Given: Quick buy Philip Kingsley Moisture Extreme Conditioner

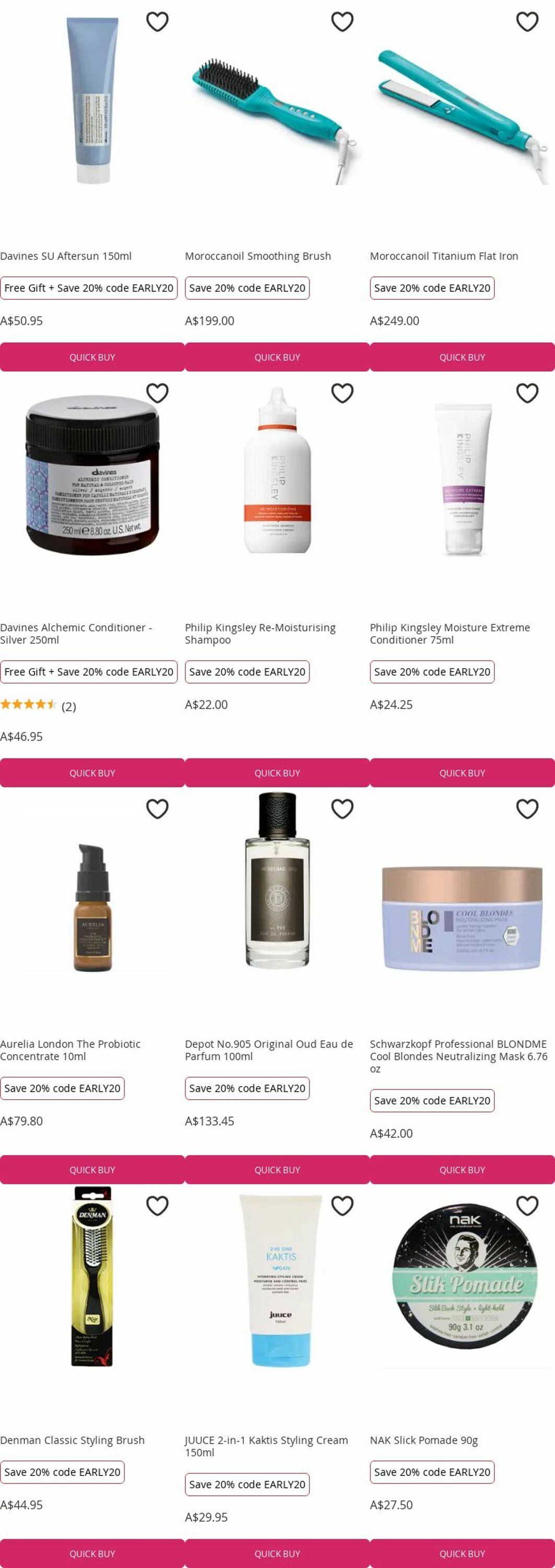Looking at the screenshot, I should (x=462, y=773).
